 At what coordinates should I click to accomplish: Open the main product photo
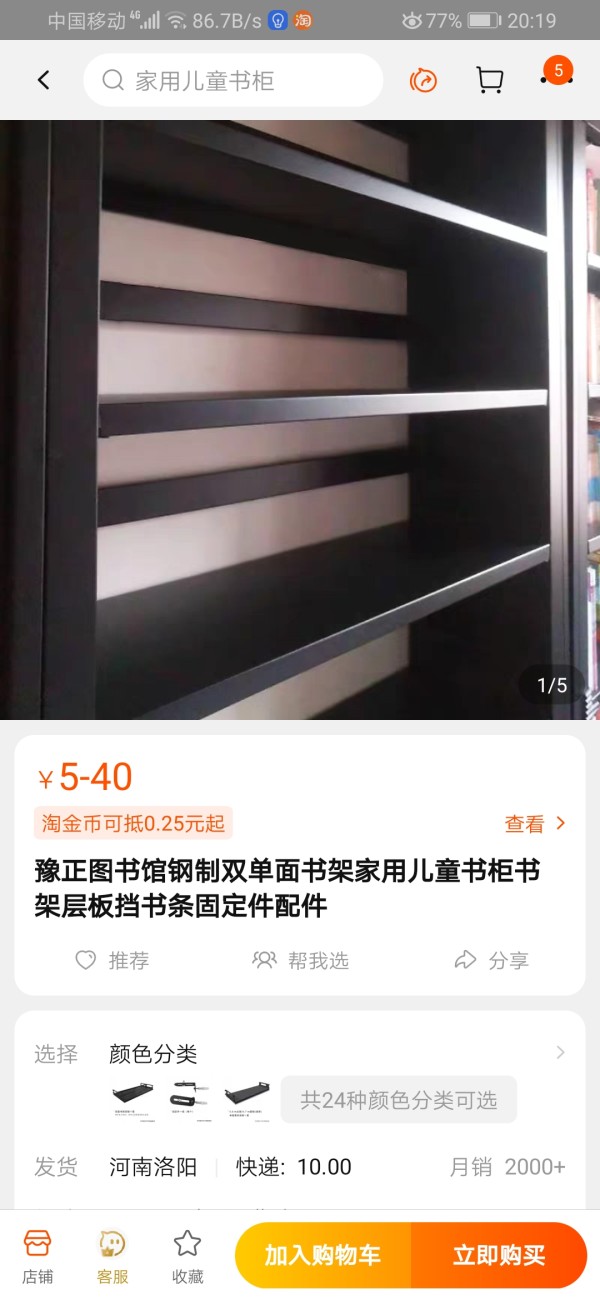pyautogui.click(x=300, y=420)
